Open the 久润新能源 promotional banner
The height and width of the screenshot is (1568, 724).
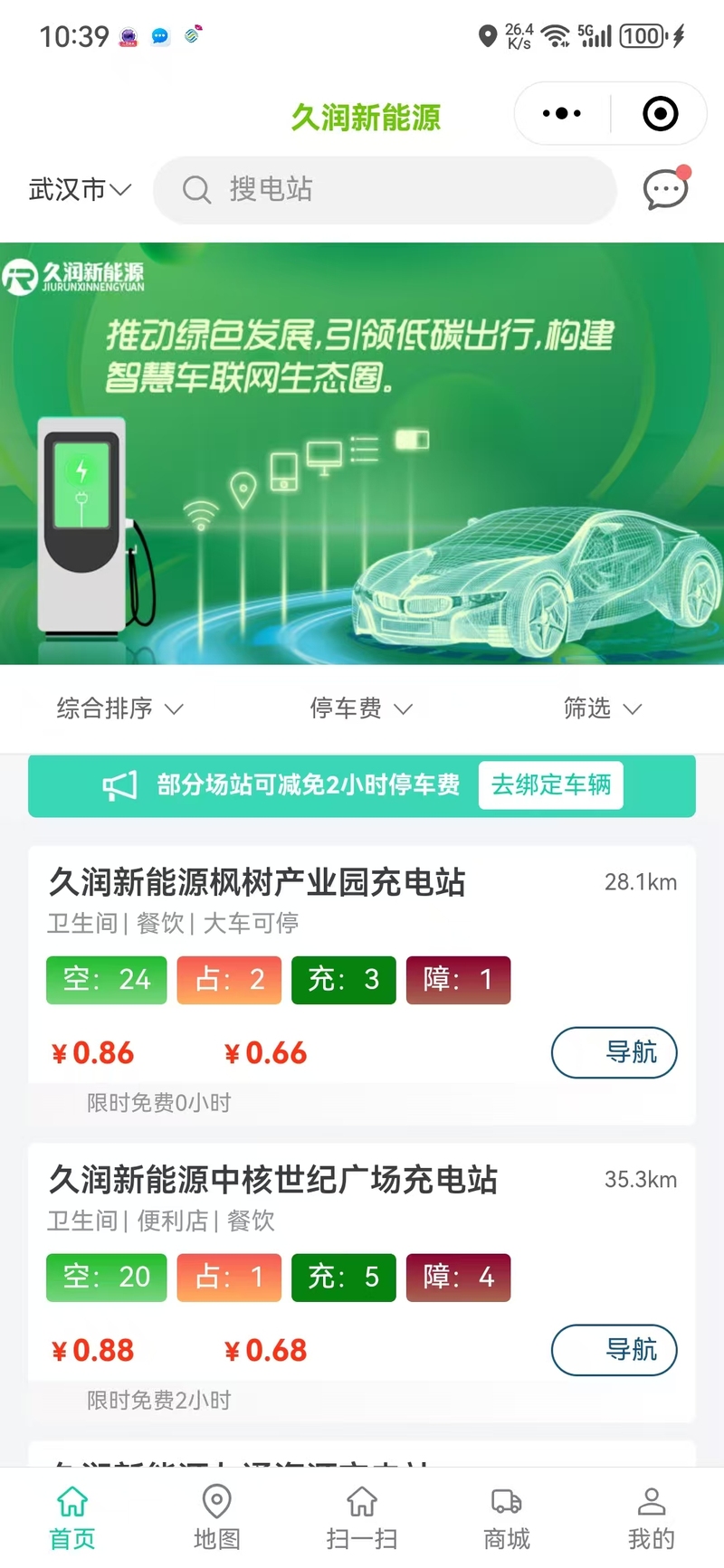pyautogui.click(x=362, y=453)
